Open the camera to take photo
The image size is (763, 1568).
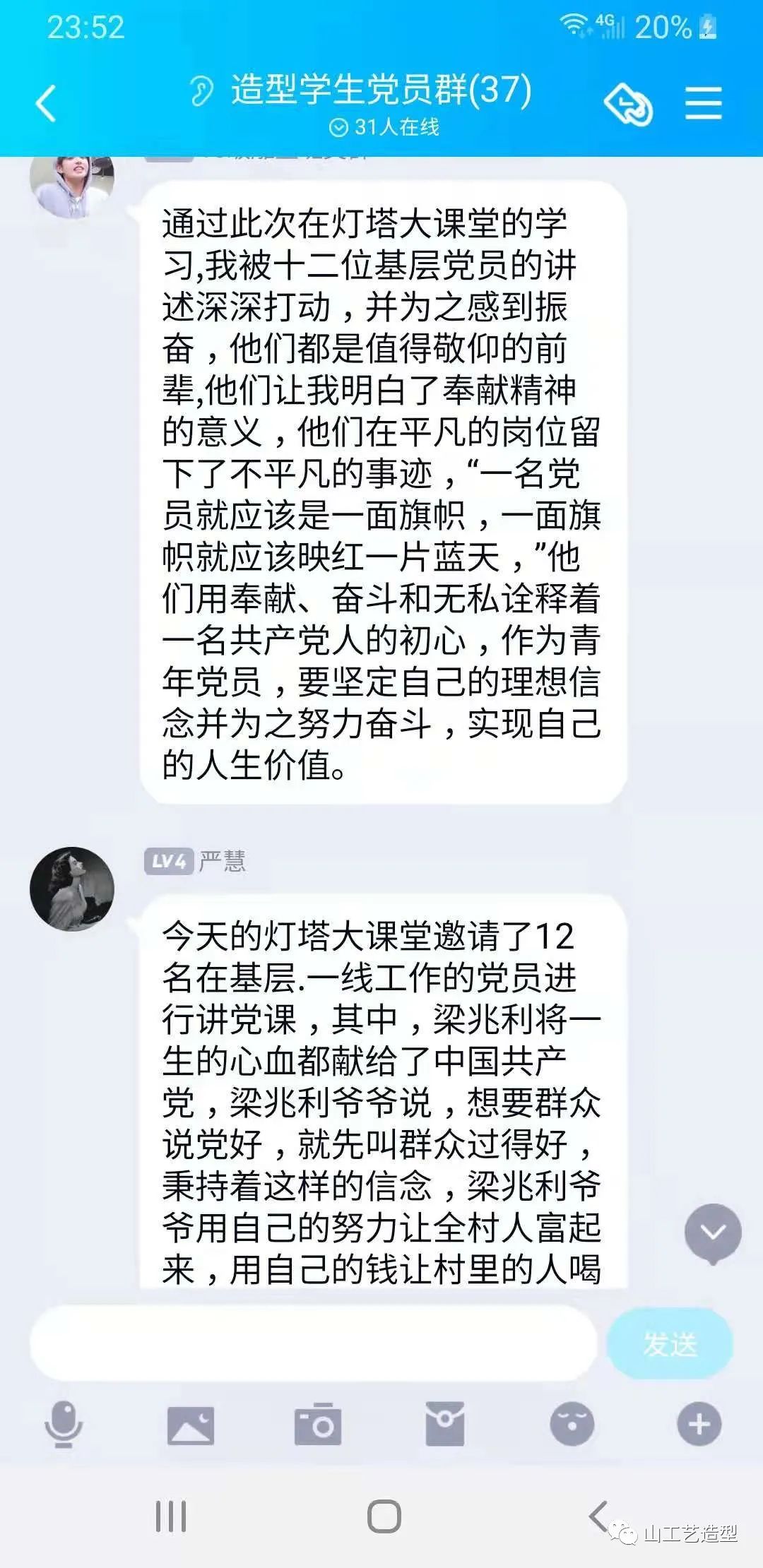pos(317,1423)
